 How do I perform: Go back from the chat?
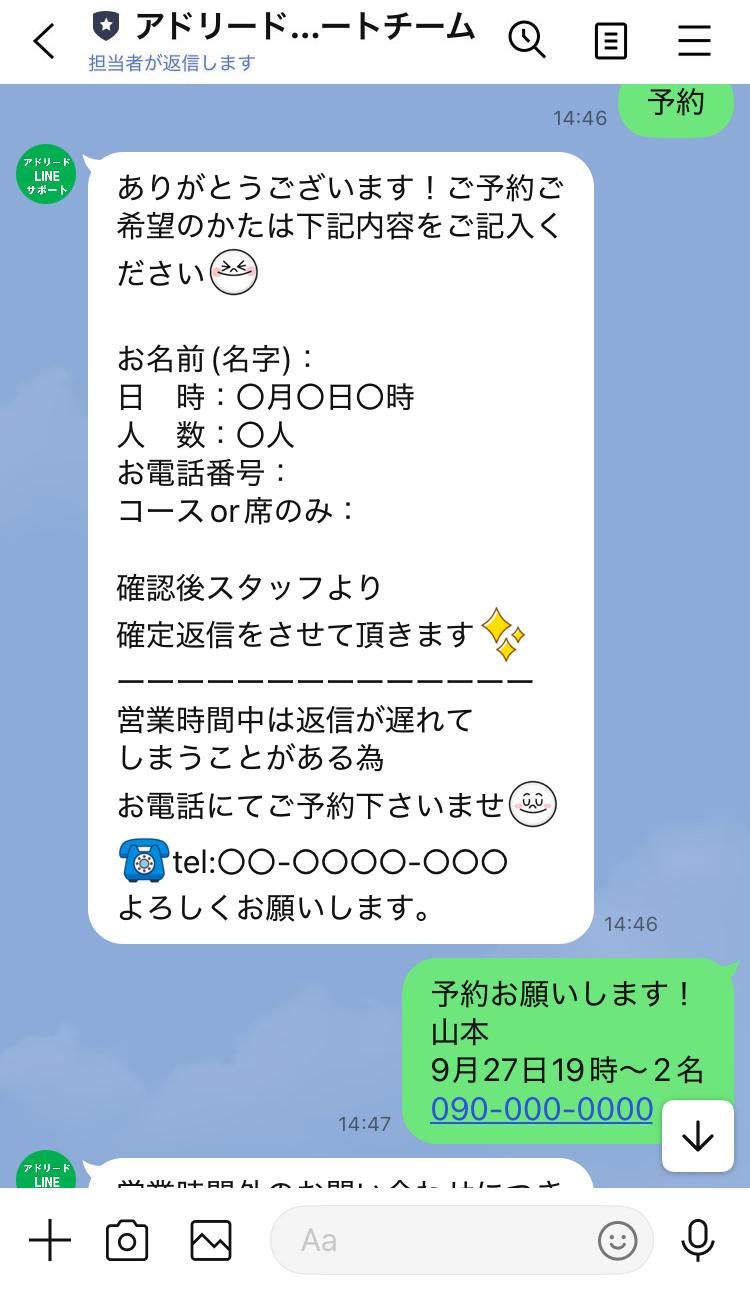pos(44,42)
